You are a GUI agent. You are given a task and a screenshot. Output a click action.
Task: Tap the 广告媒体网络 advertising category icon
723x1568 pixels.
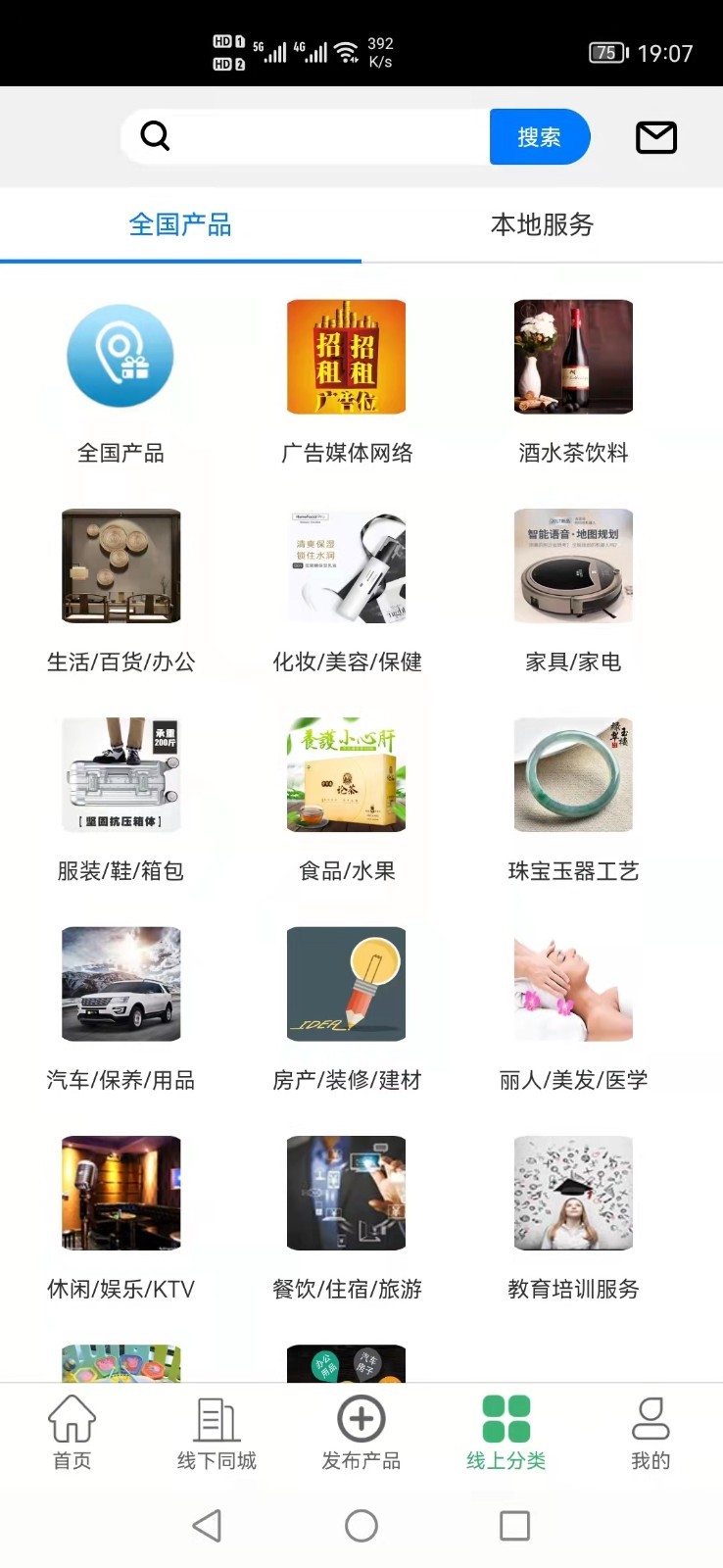[347, 357]
